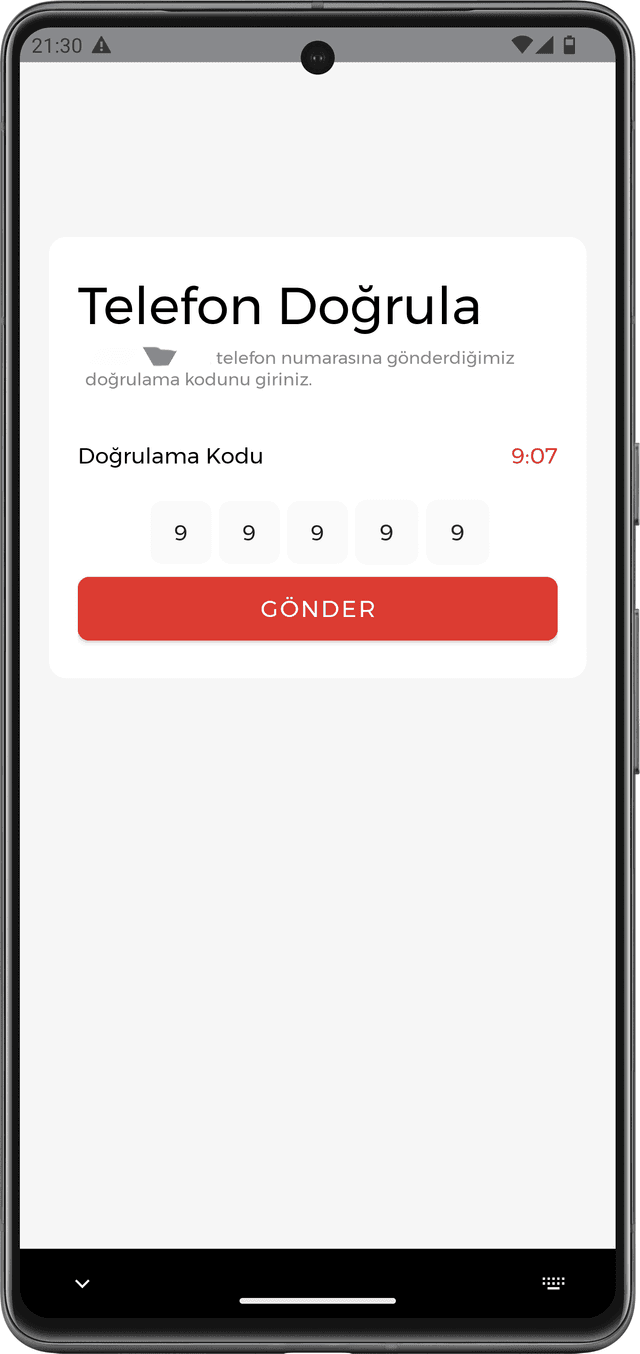Select the second verification code digit box

[x=249, y=533]
